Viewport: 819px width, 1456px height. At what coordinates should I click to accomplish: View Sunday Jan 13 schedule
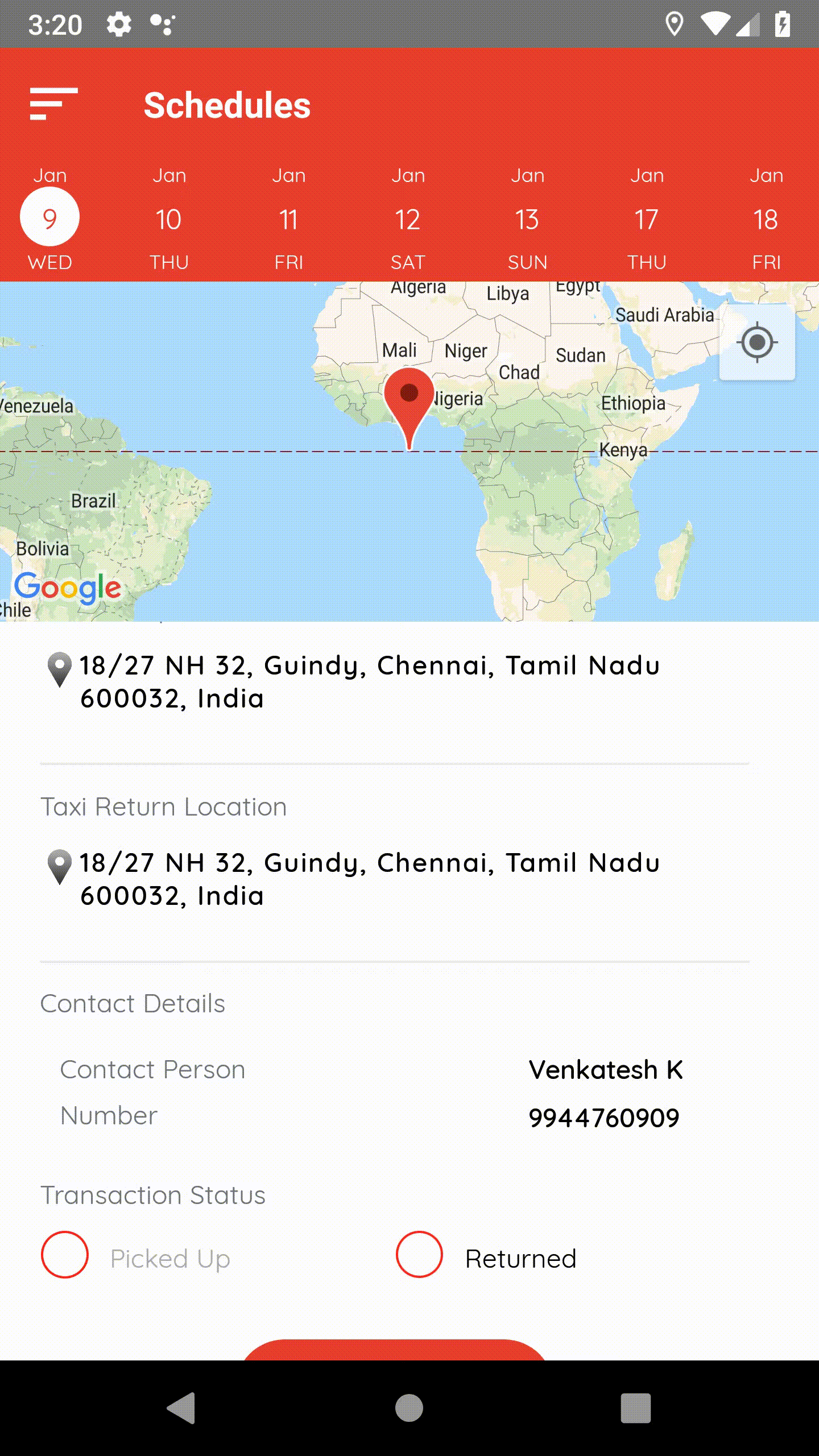coord(527,218)
